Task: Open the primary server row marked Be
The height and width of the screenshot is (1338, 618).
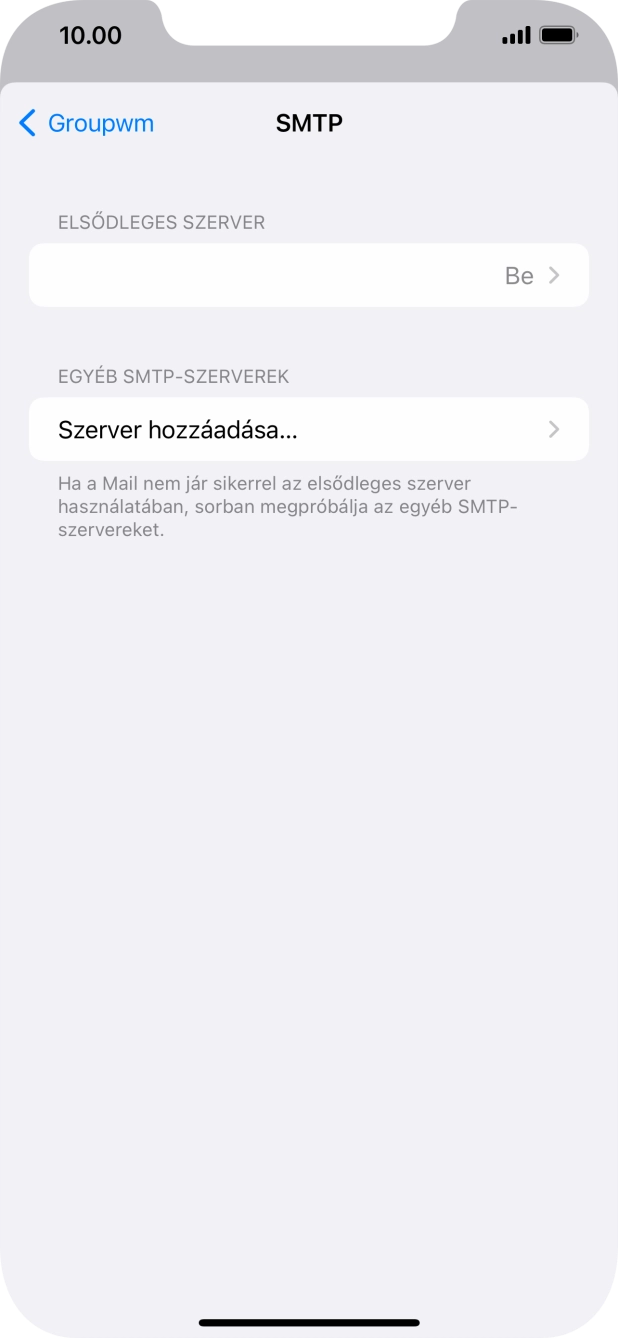Action: pos(308,275)
